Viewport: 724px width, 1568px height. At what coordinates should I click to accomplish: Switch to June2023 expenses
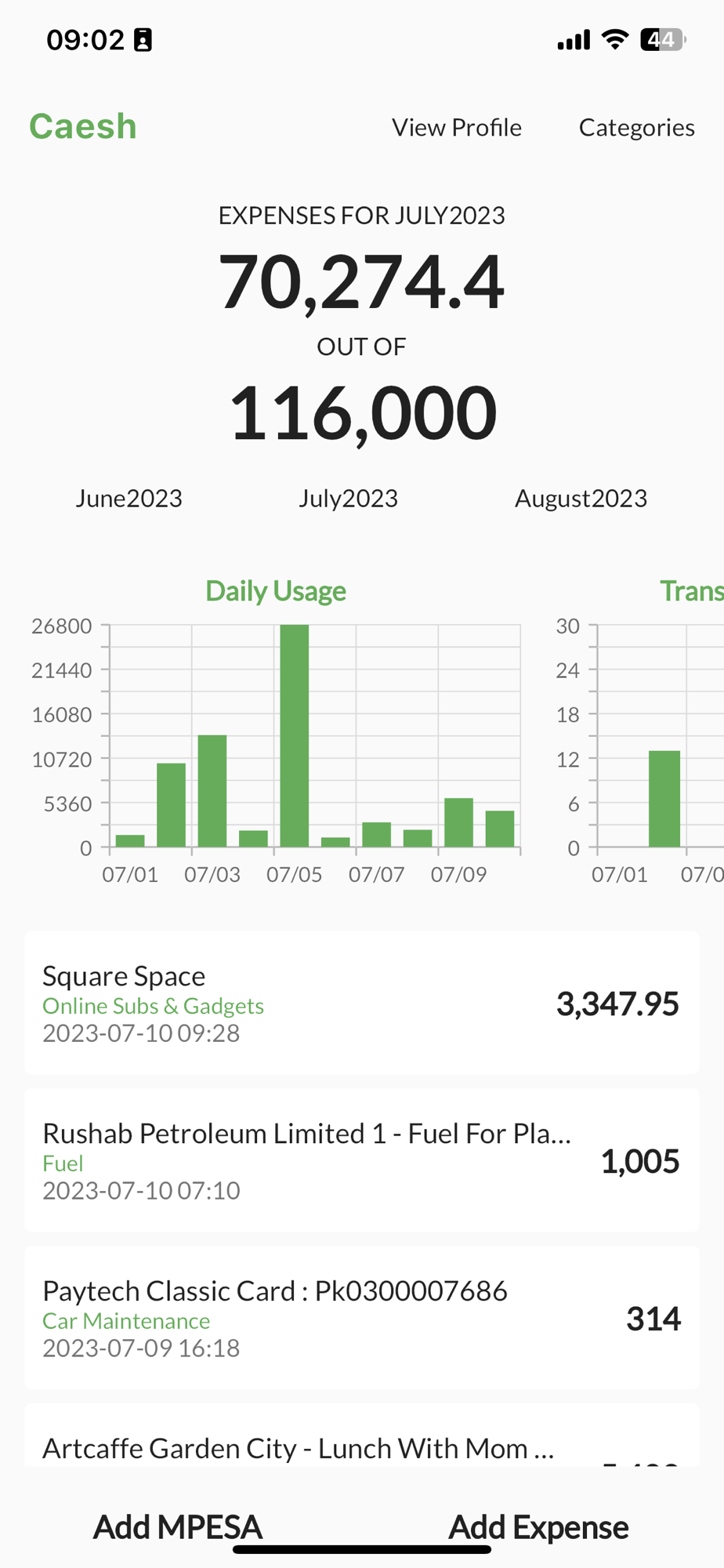coord(129,499)
